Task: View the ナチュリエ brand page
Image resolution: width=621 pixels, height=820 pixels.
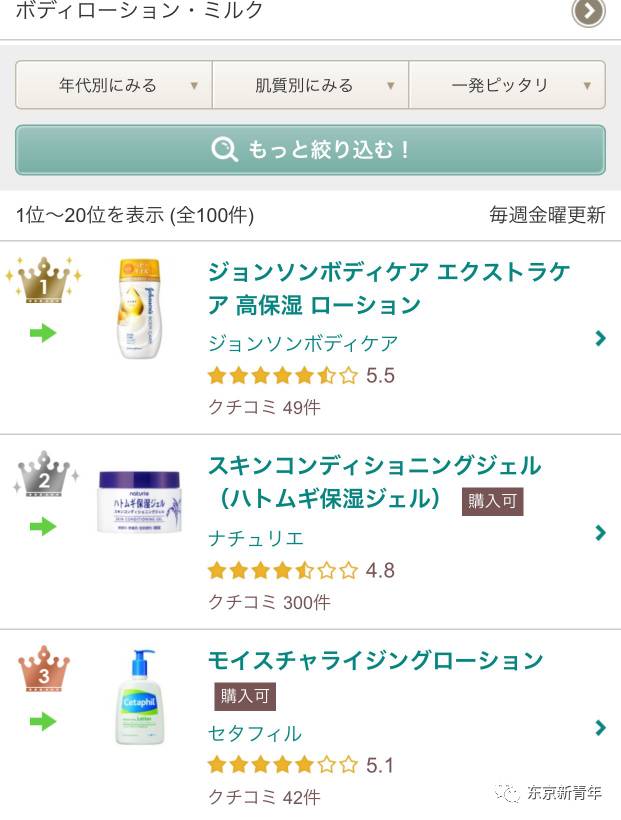Action: click(x=256, y=538)
